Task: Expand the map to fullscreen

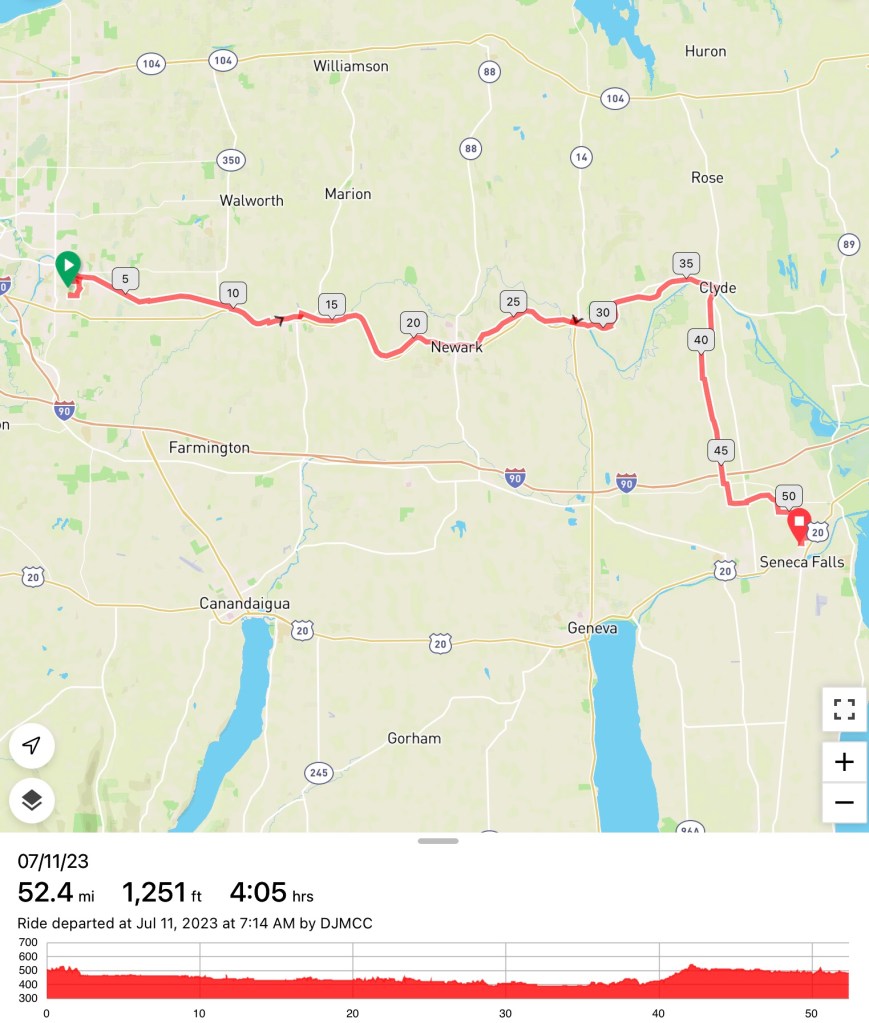Action: click(844, 710)
